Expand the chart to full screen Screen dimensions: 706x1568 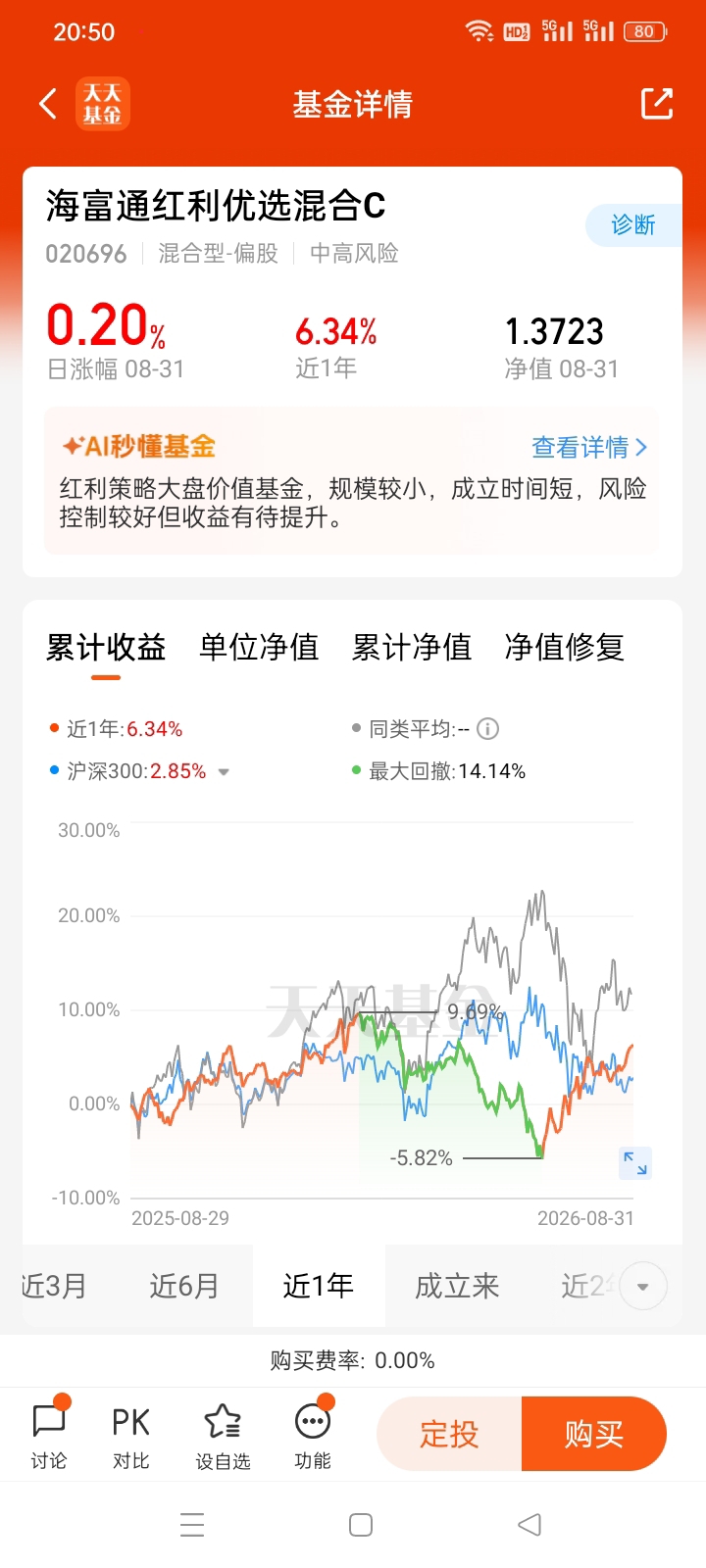click(635, 1163)
